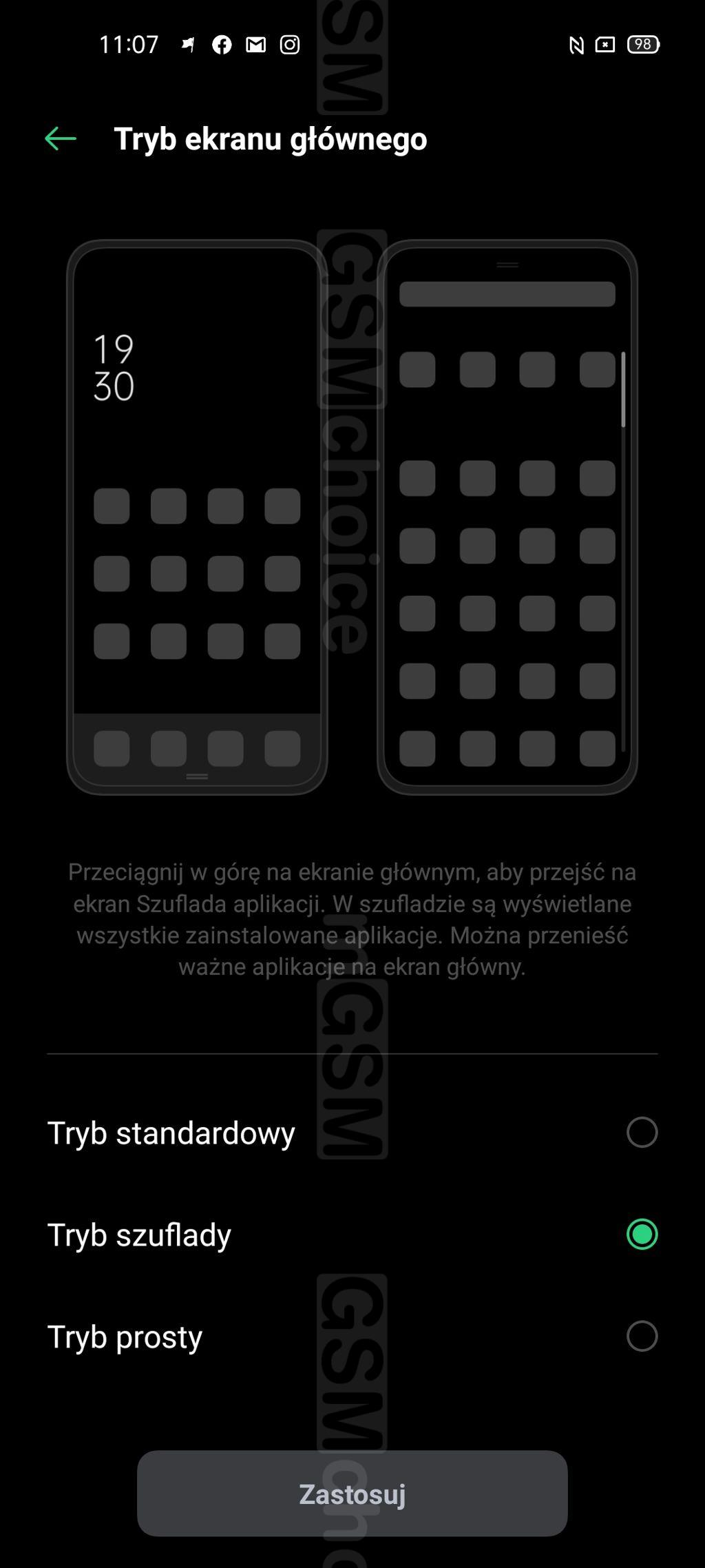This screenshot has width=705, height=1568.
Task: Select Tryb standardowy option
Action: [x=352, y=1133]
